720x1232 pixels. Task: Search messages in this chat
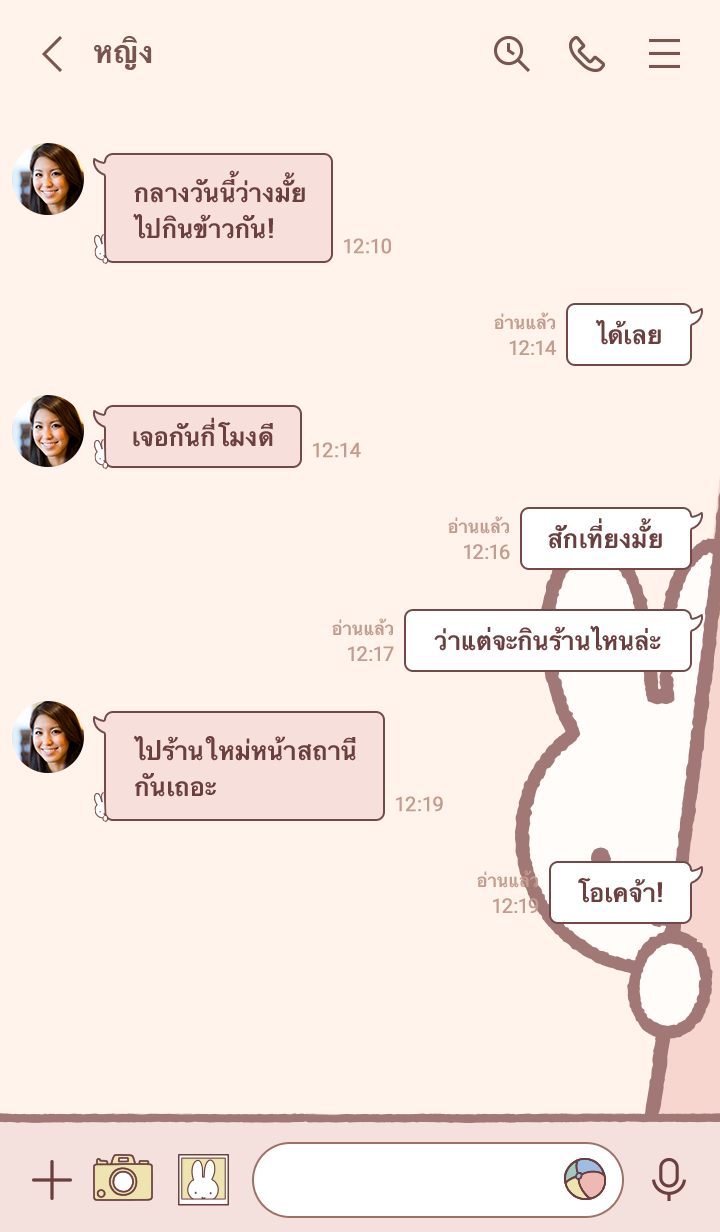tap(511, 54)
